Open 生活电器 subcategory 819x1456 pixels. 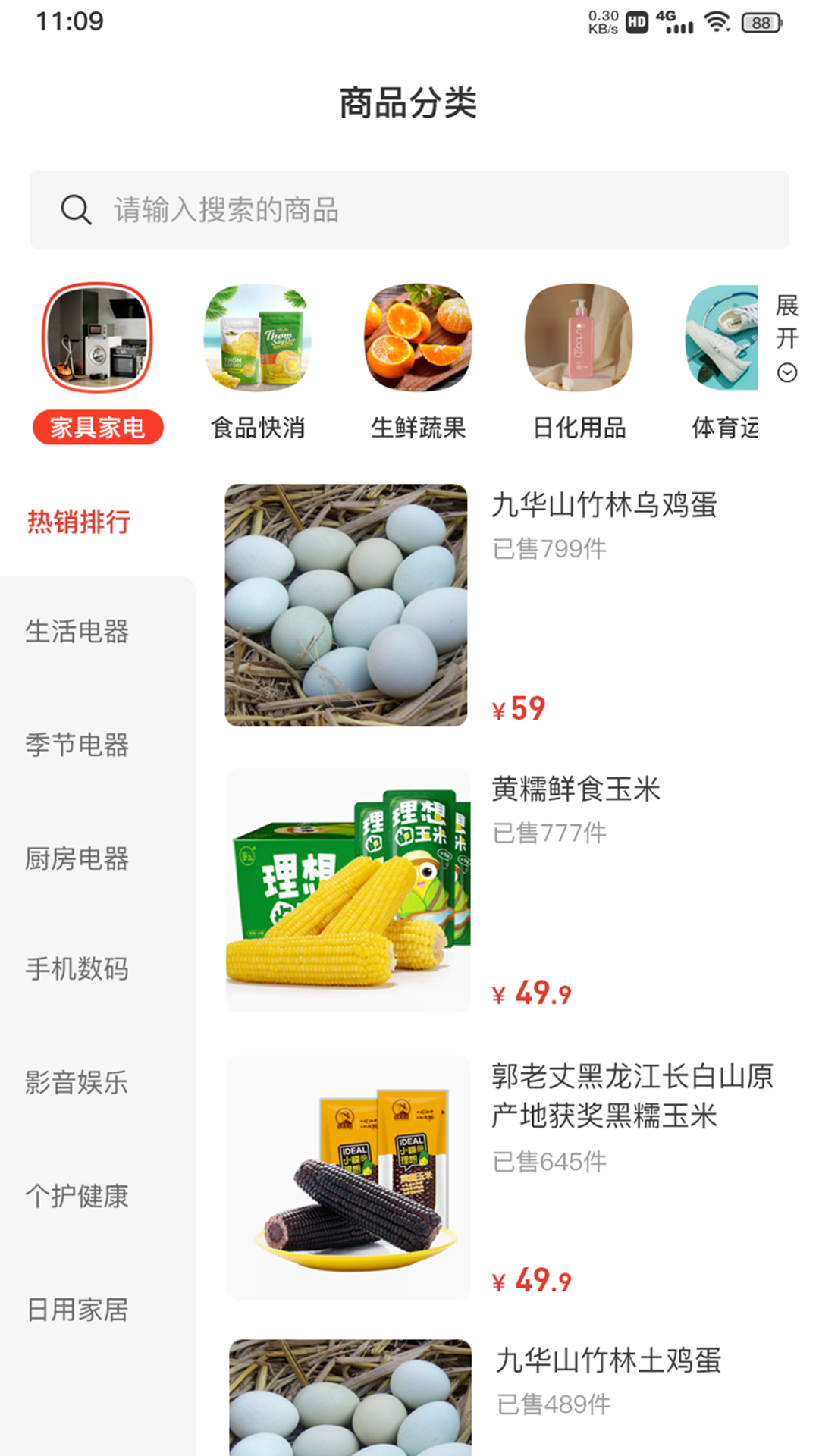tap(77, 631)
